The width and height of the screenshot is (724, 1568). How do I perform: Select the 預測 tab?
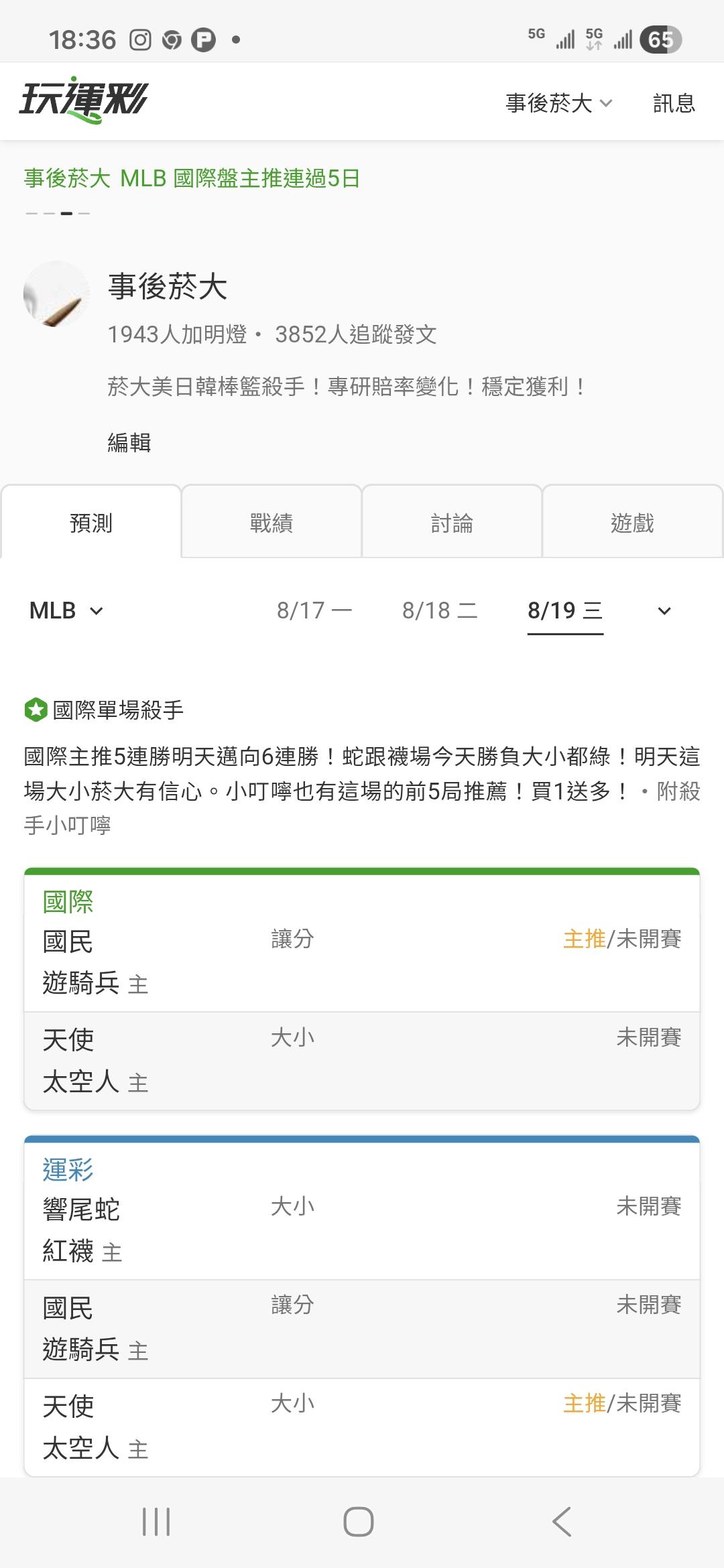click(91, 522)
